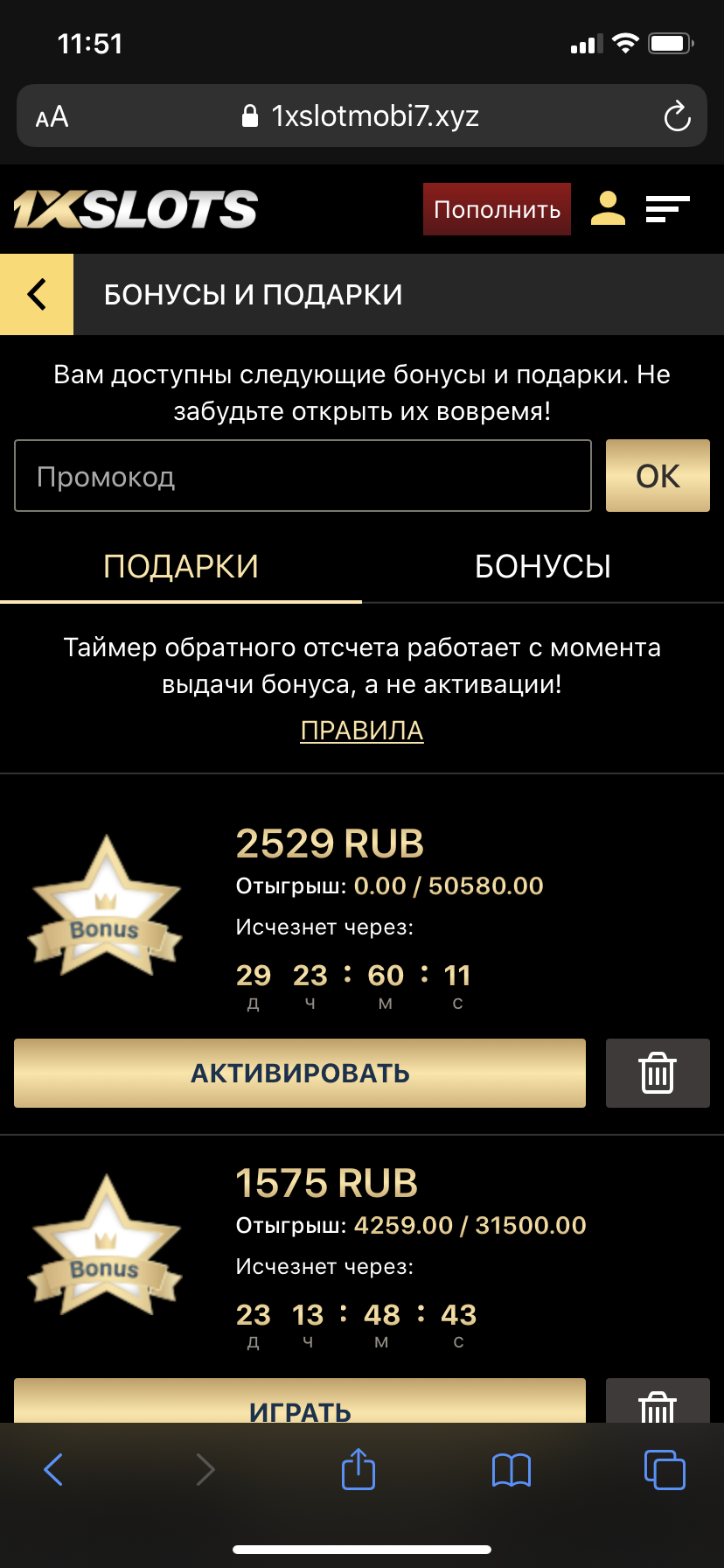Viewport: 724px width, 1568px height.
Task: Tap Играть for the 1575 RUB bonus
Action: 300,1403
